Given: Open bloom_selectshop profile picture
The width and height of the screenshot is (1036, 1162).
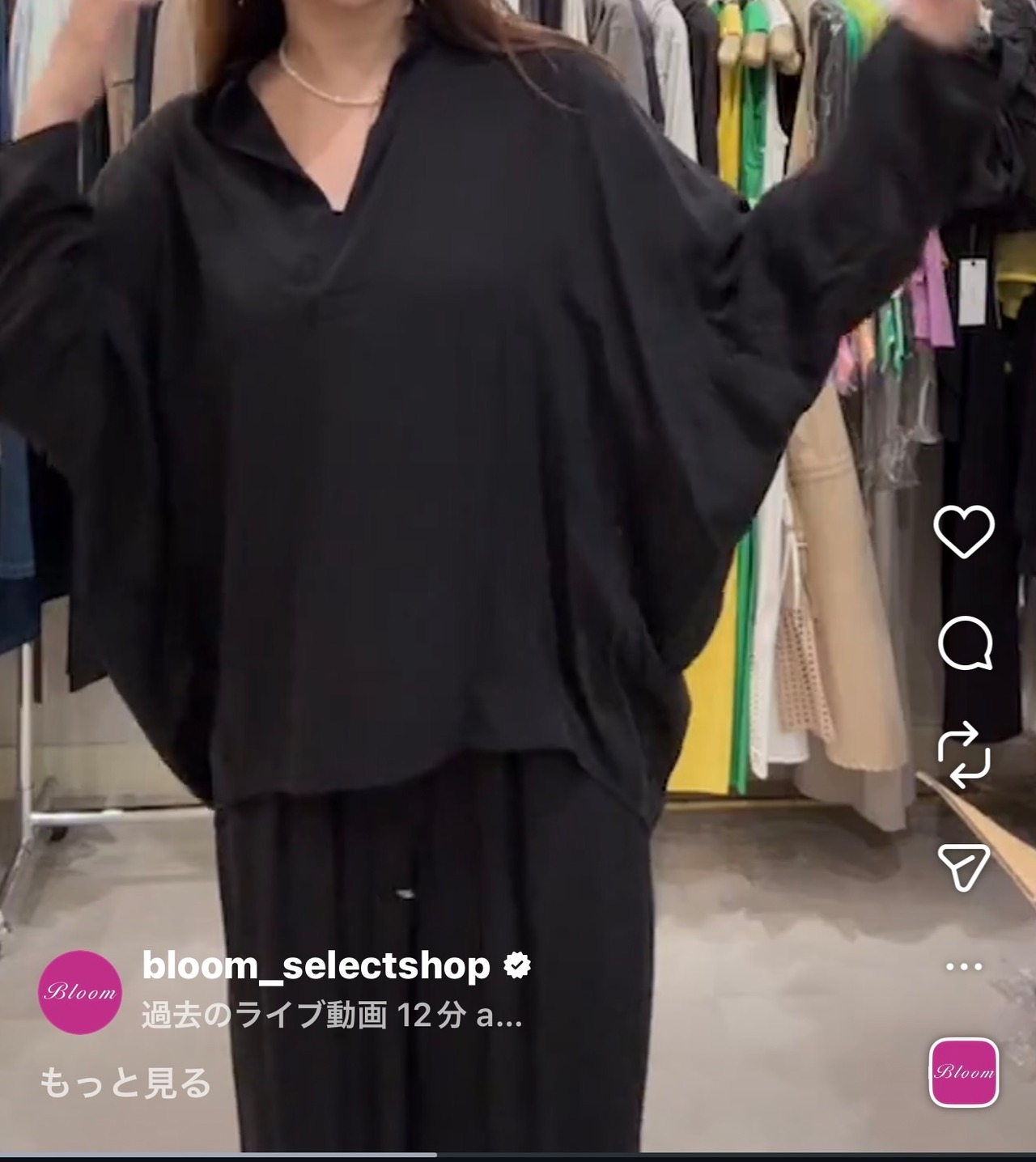Looking at the screenshot, I should [x=79, y=992].
